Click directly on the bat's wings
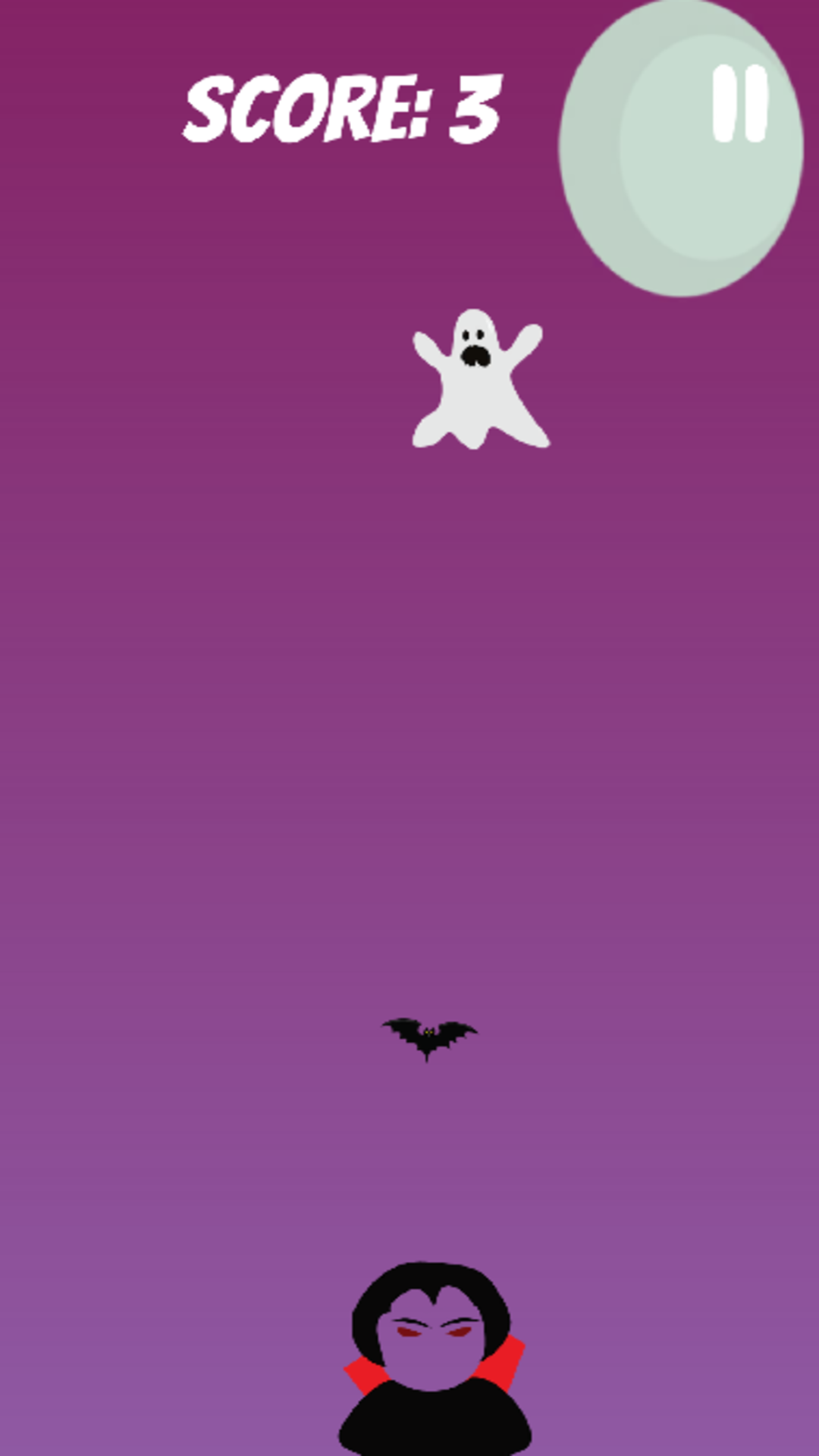 click(402, 1028)
